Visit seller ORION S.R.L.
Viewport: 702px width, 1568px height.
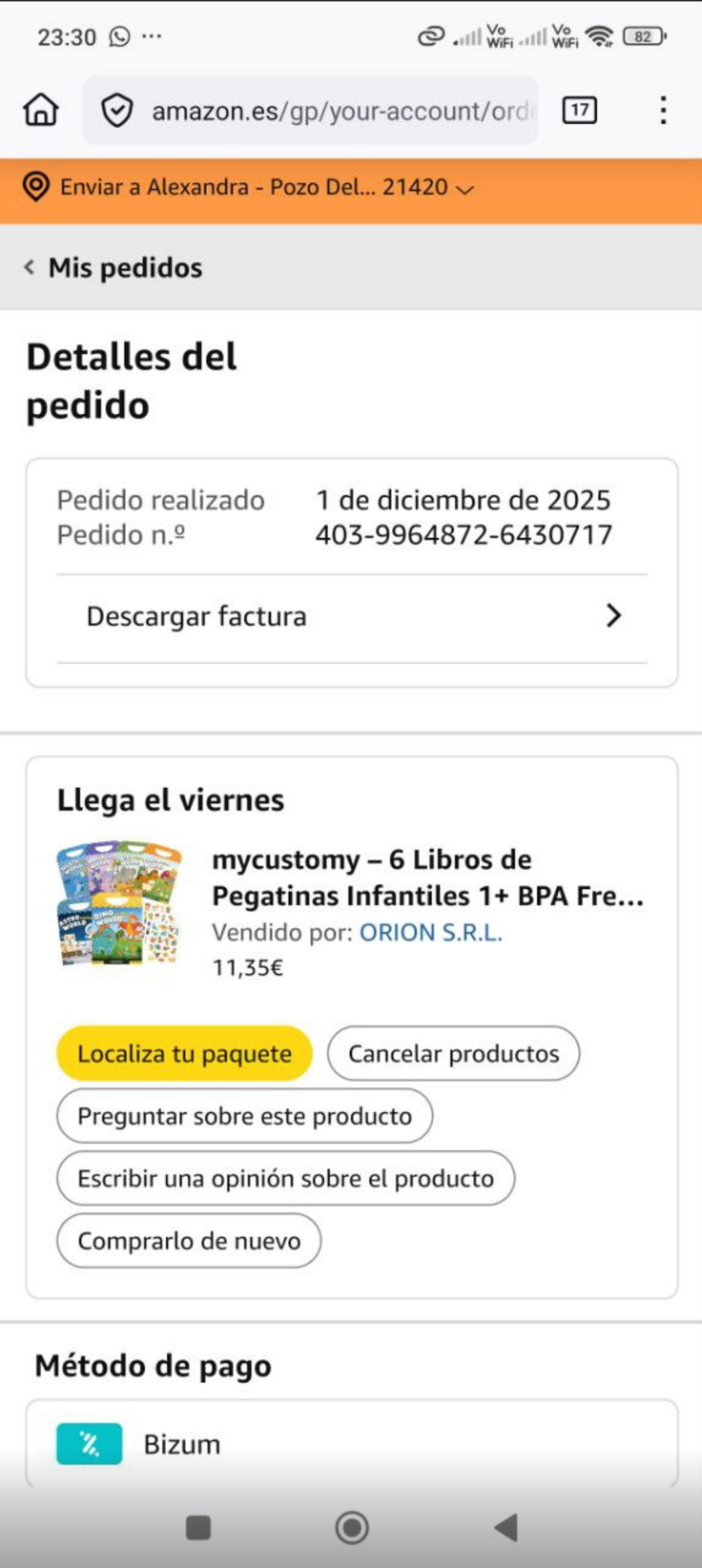click(430, 933)
